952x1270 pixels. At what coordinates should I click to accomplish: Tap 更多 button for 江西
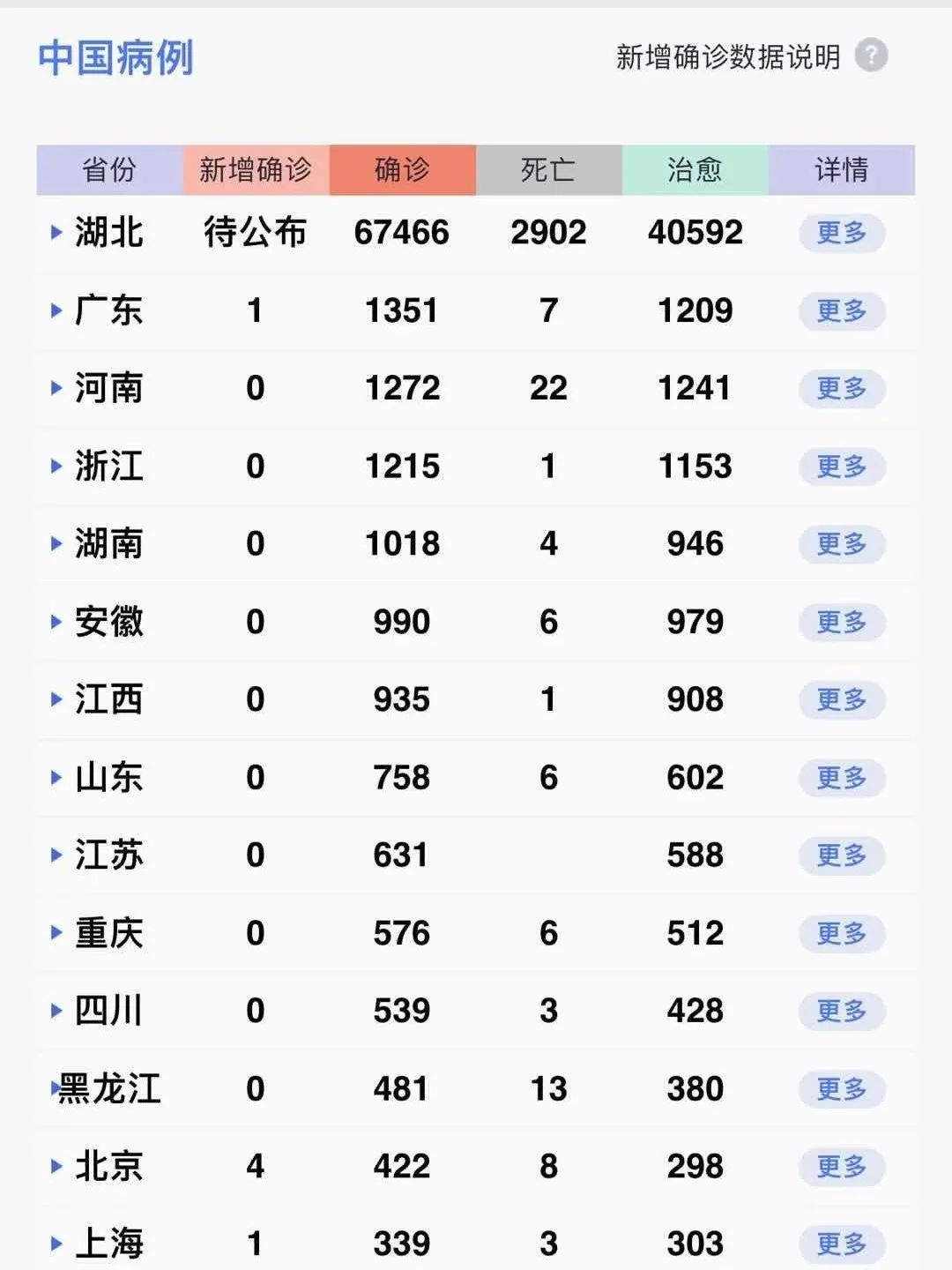pyautogui.click(x=841, y=699)
